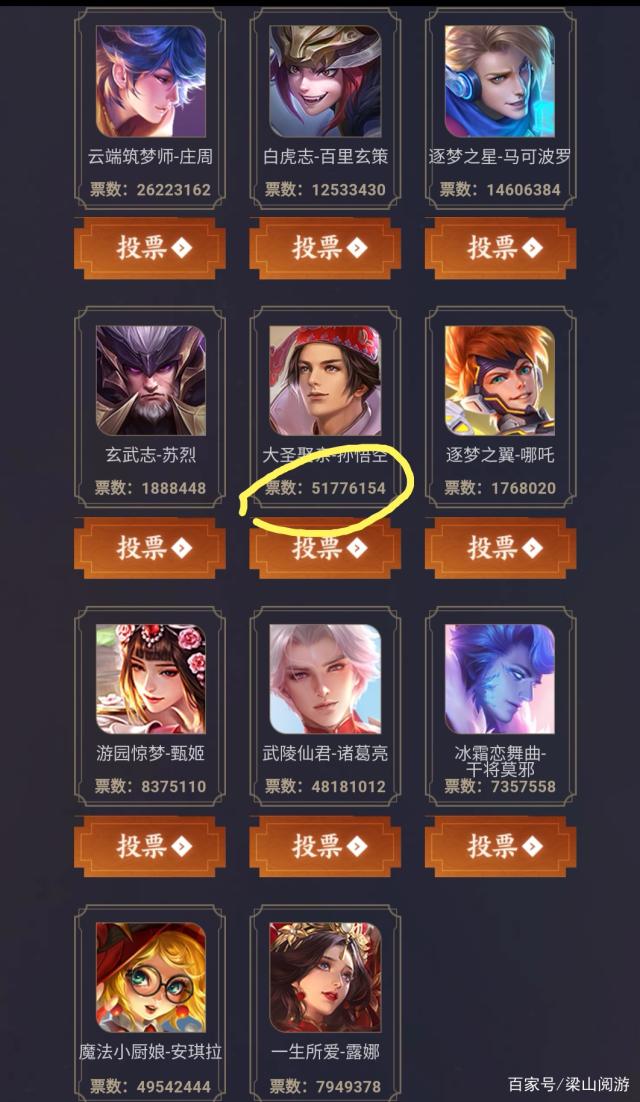This screenshot has width=640, height=1102.
Task: Vote for 冰霜恋舞曲-干将莫邪
Action: coord(501,846)
